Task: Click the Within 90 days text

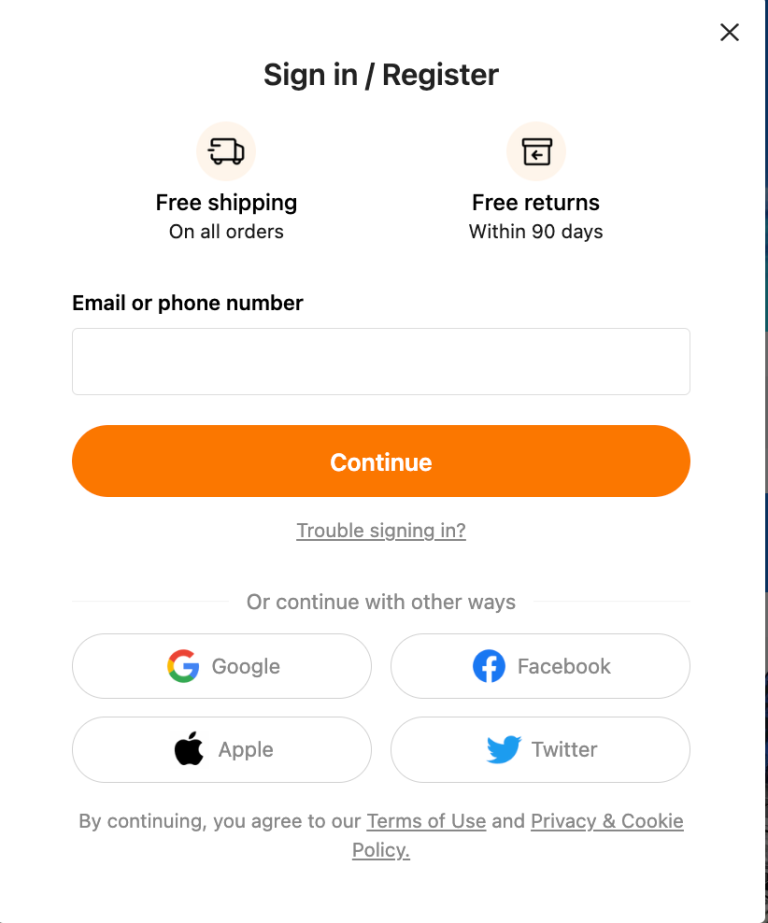Action: (536, 231)
